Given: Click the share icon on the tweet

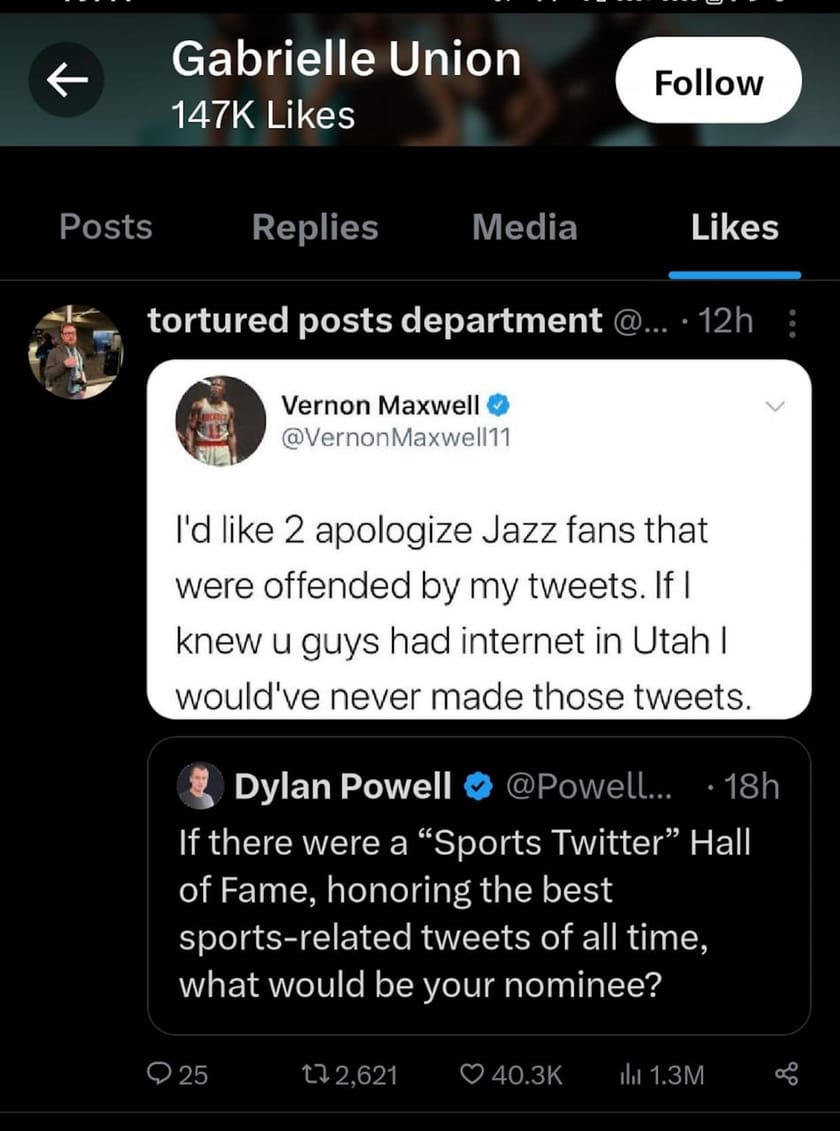Looking at the screenshot, I should 786,1075.
